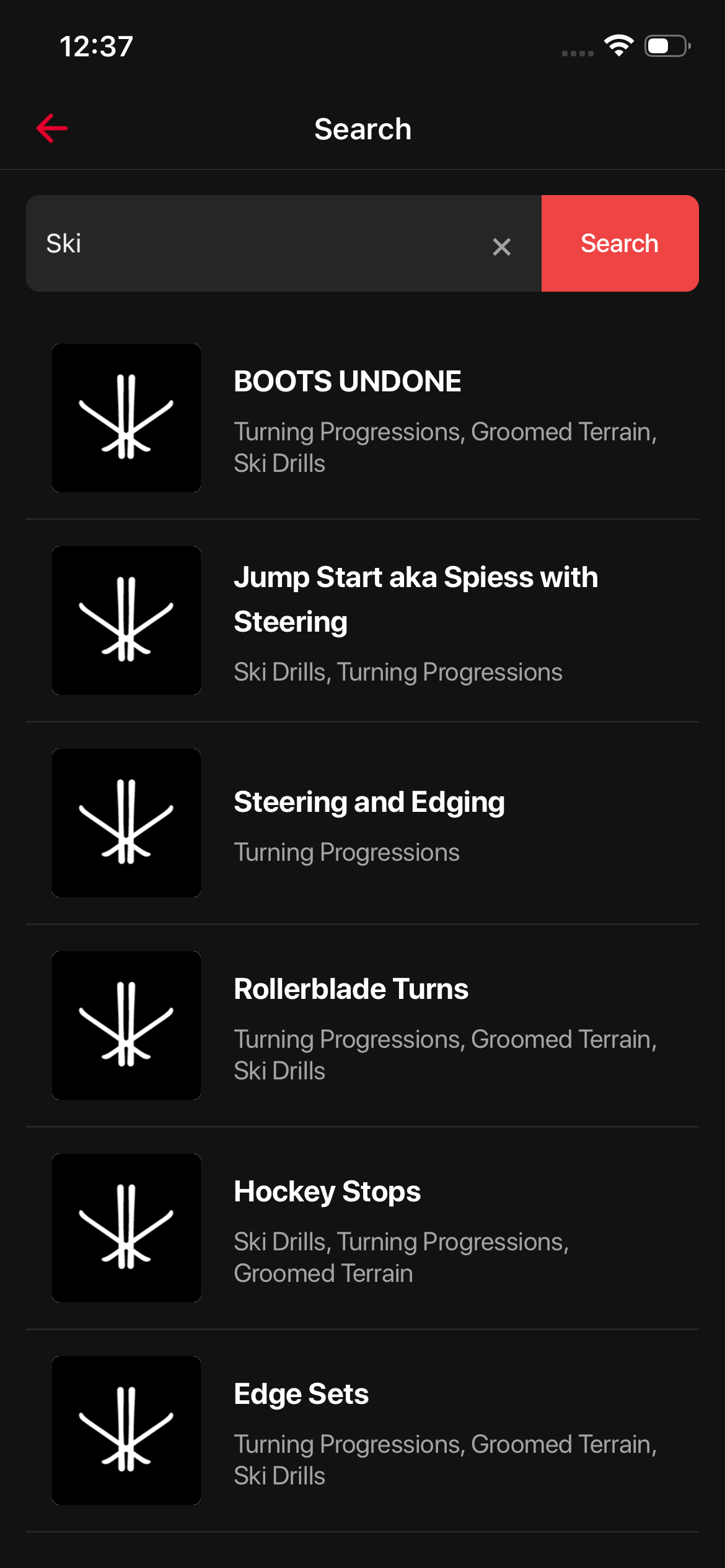Screen dimensions: 725x1568
Task: Open the Hockey Stops result
Action: tap(362, 1228)
